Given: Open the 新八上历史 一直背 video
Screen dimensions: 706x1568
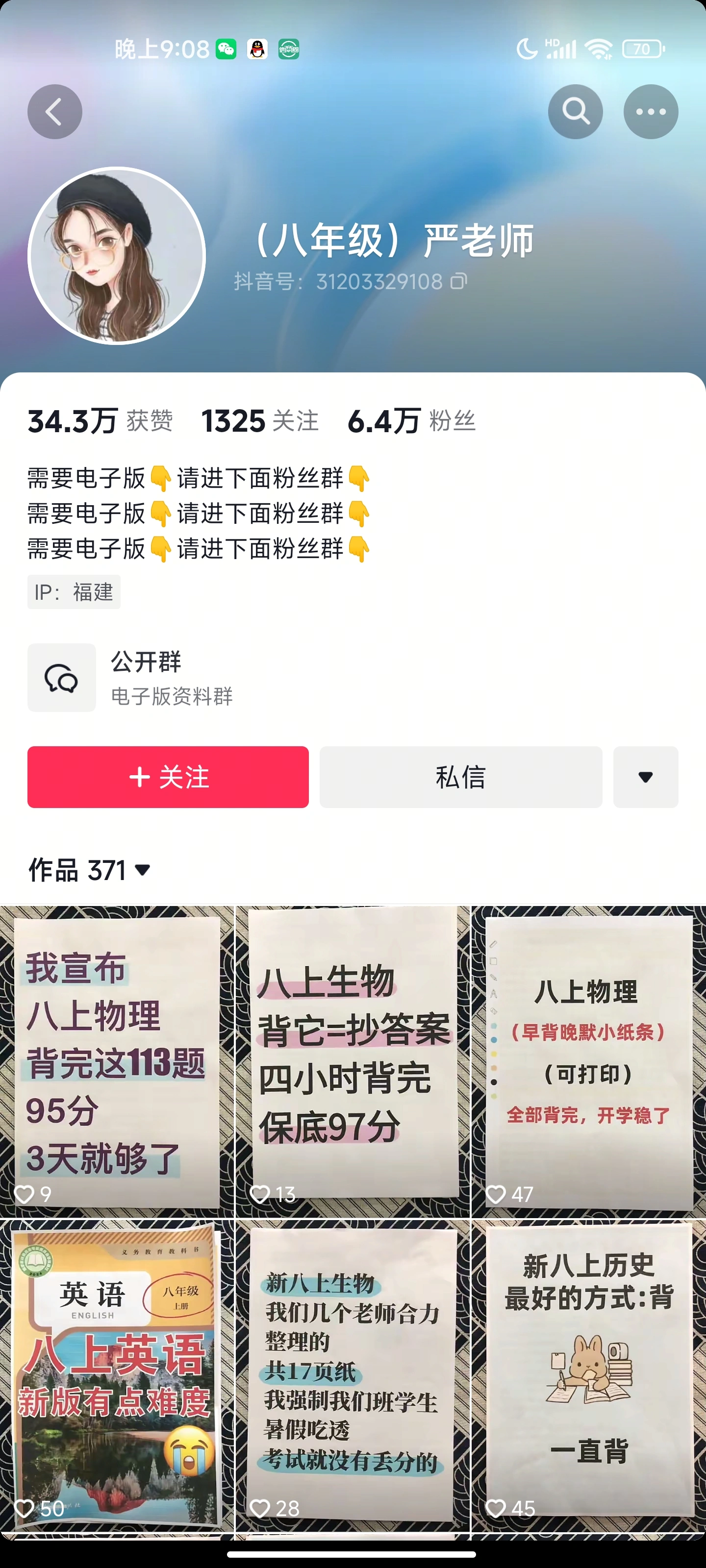Looking at the screenshot, I should pos(588,1375).
